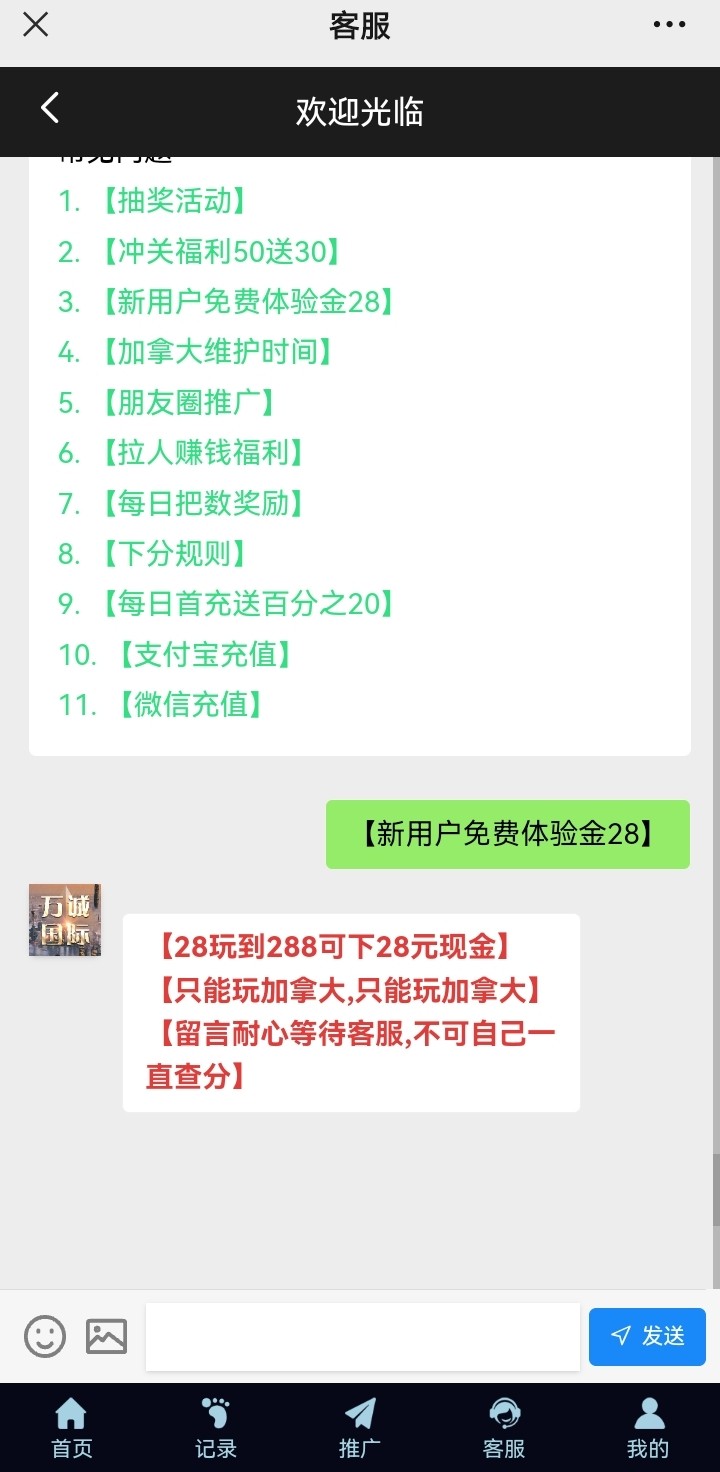Open the 【抽奖活动】 question link
This screenshot has height=1472, width=720.
pyautogui.click(x=173, y=201)
